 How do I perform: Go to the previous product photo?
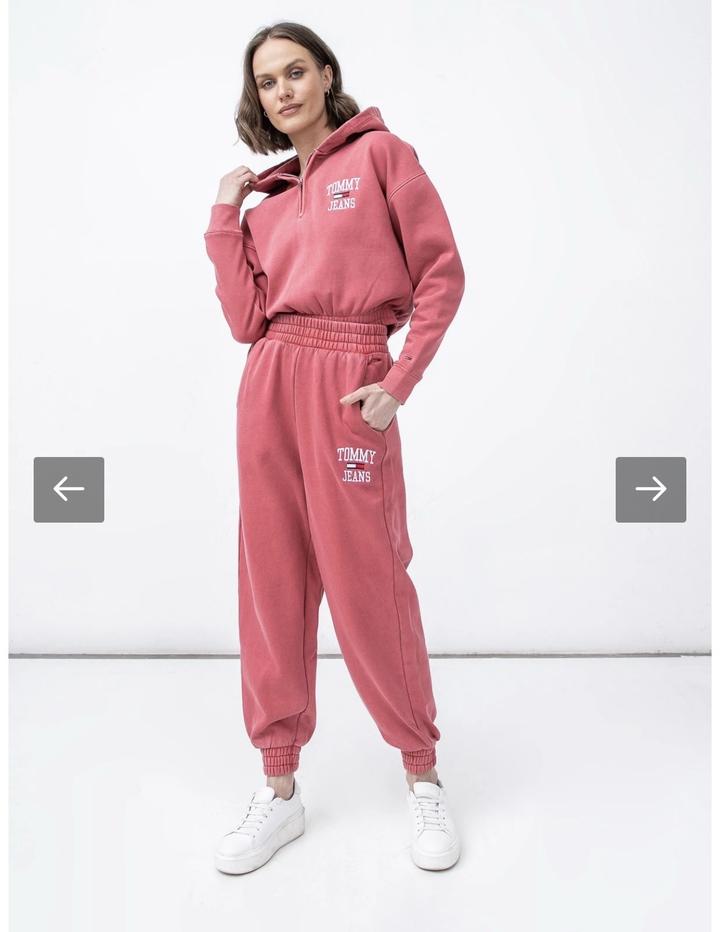pos(69,489)
